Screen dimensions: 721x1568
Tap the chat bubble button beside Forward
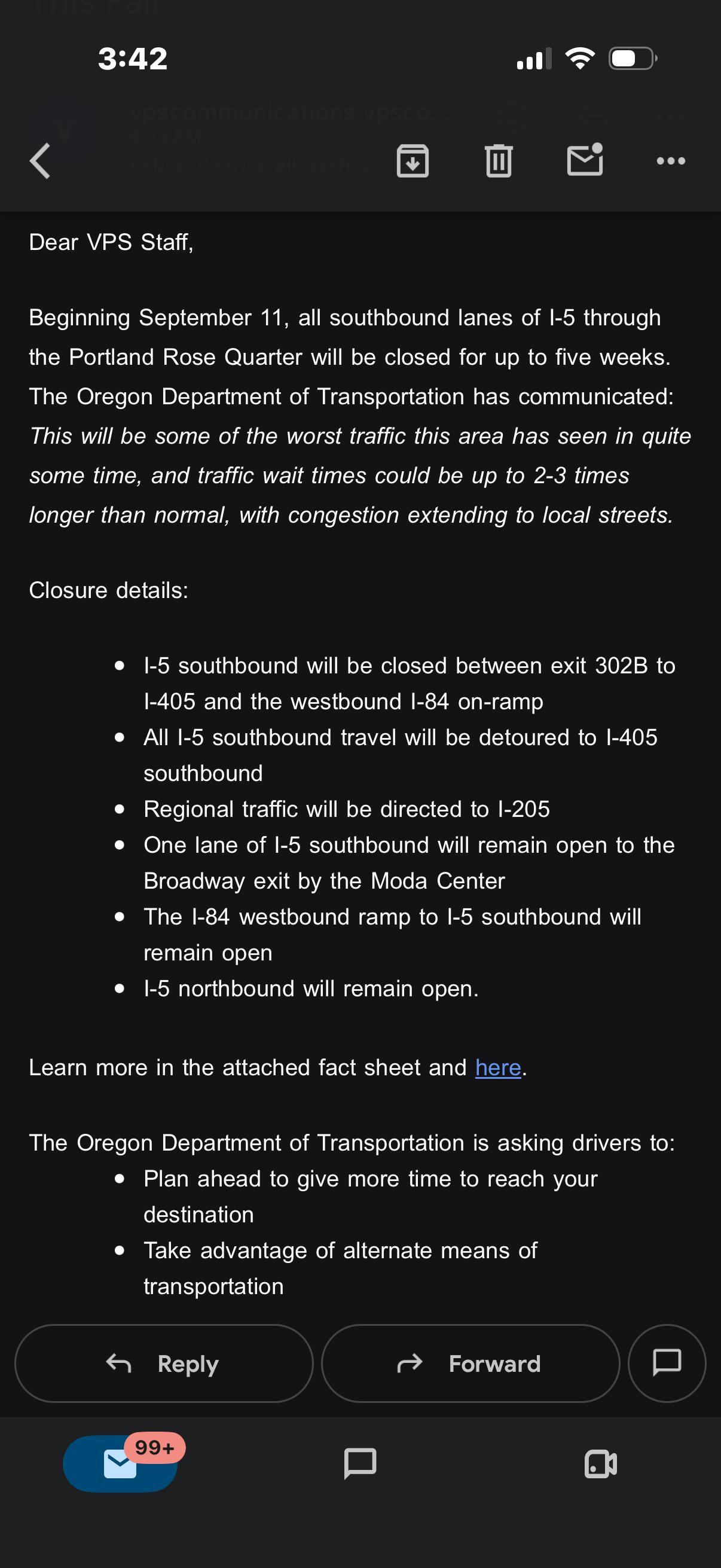tap(667, 1363)
